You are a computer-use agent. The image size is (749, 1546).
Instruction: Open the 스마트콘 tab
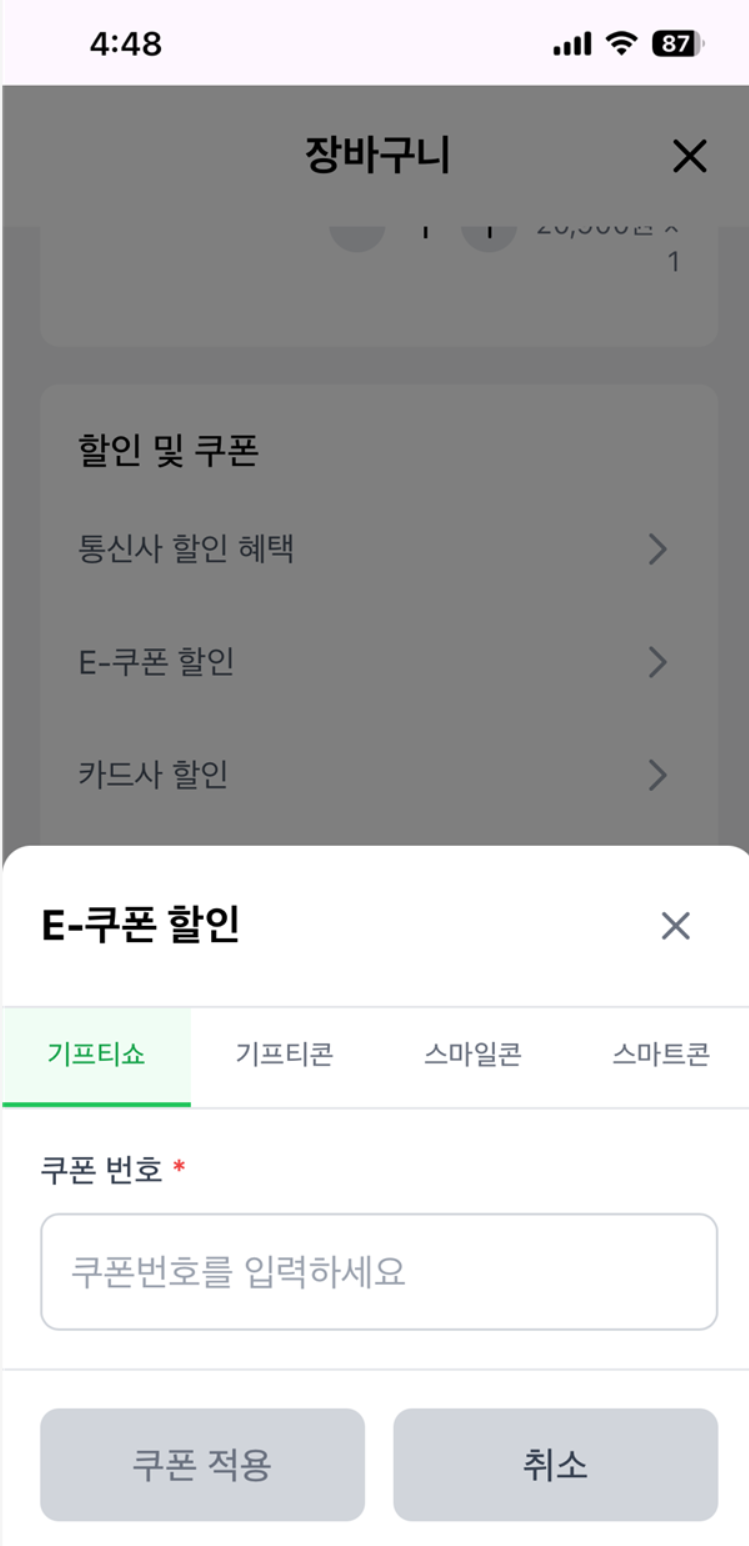(x=661, y=1055)
